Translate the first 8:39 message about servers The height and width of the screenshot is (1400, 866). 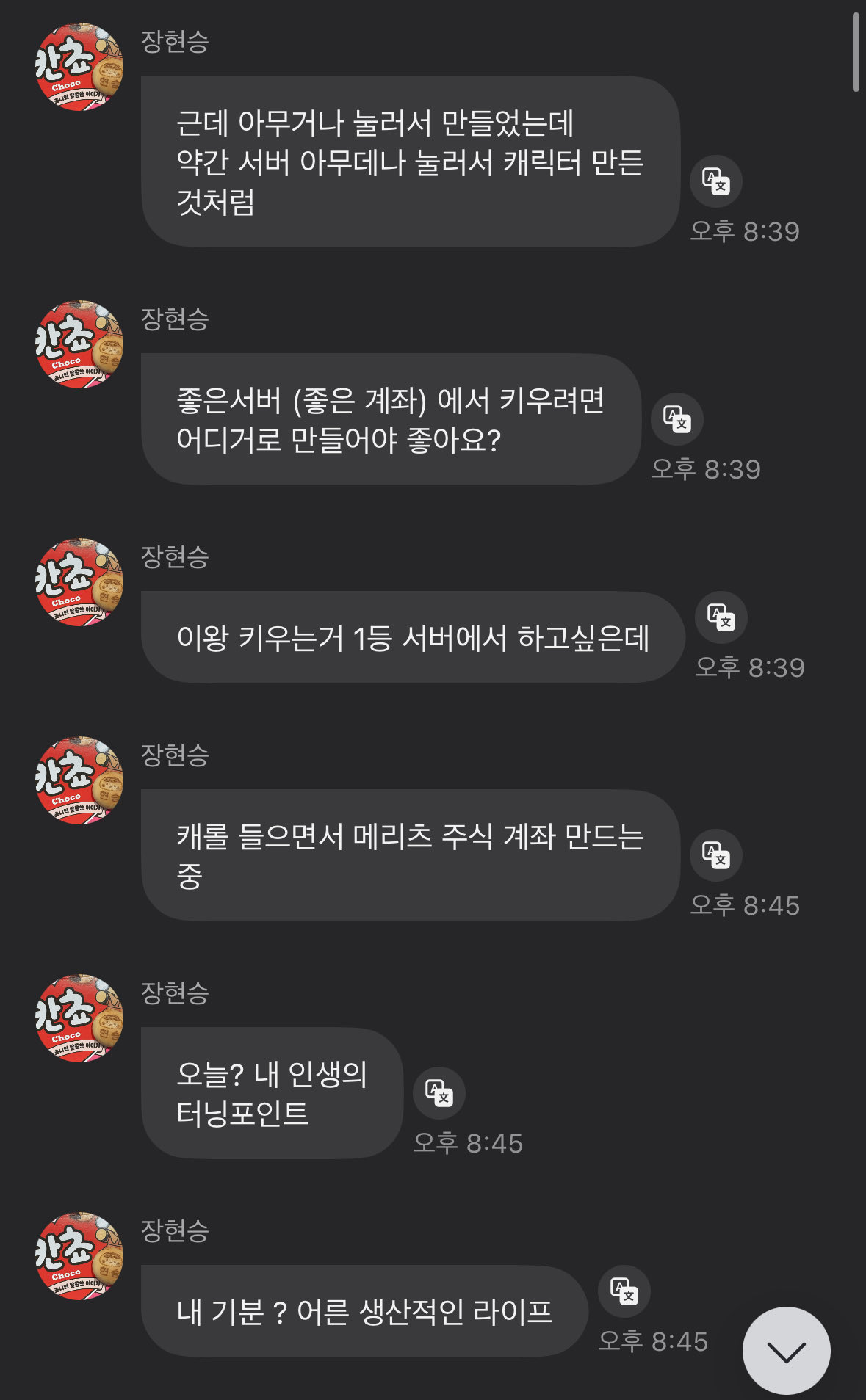point(716,181)
